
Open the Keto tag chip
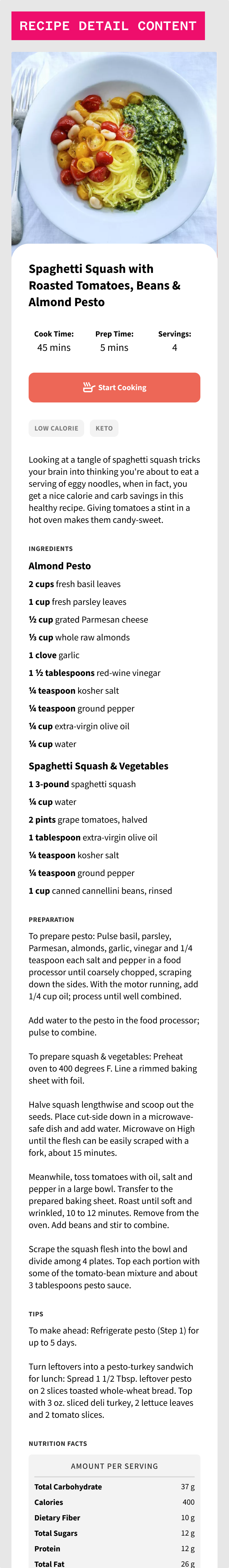click(x=104, y=428)
